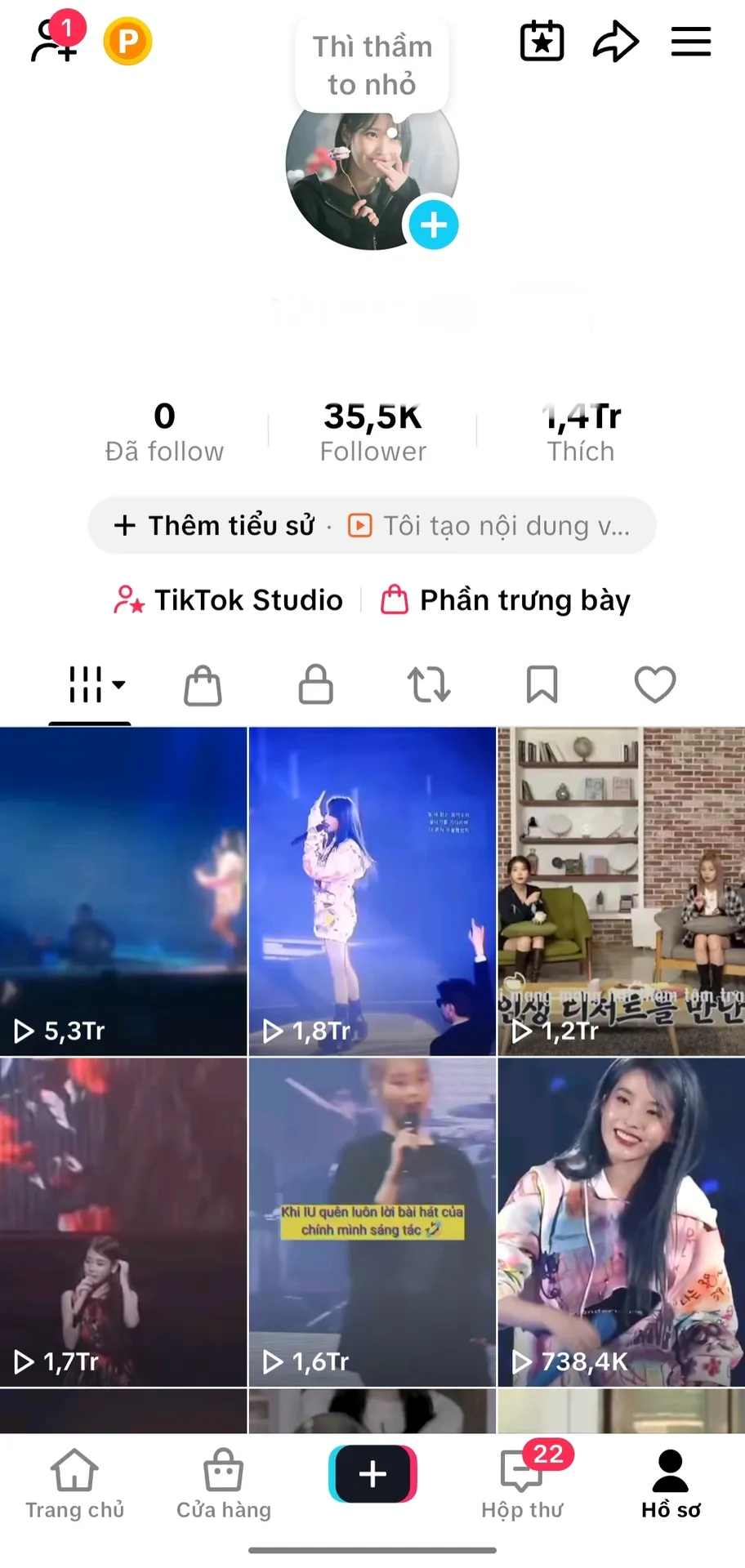Add a bio with Thêm tiểu sử
This screenshot has height=1568, width=745.
214,525
